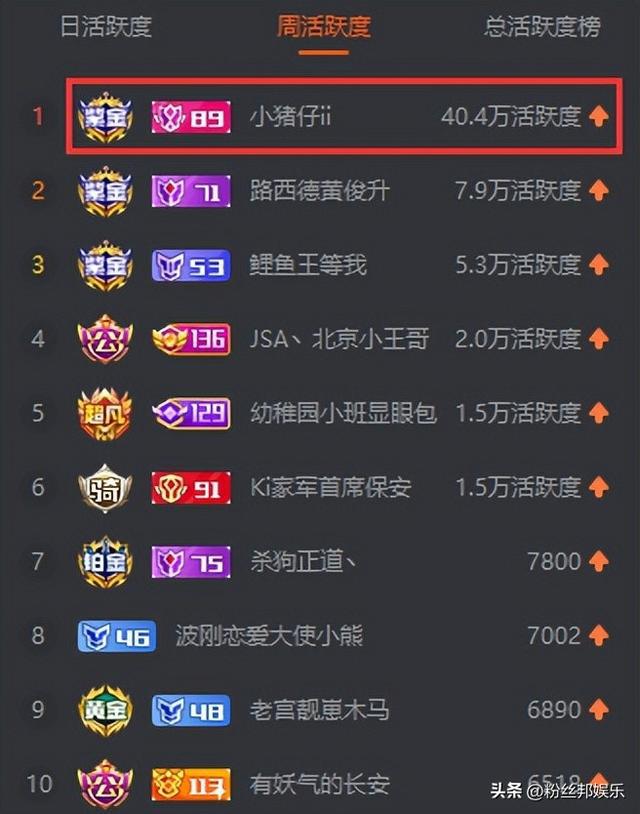Select the user 波刚恋爱大使小熊
Image resolution: width=640 pixels, height=814 pixels.
pos(269,635)
